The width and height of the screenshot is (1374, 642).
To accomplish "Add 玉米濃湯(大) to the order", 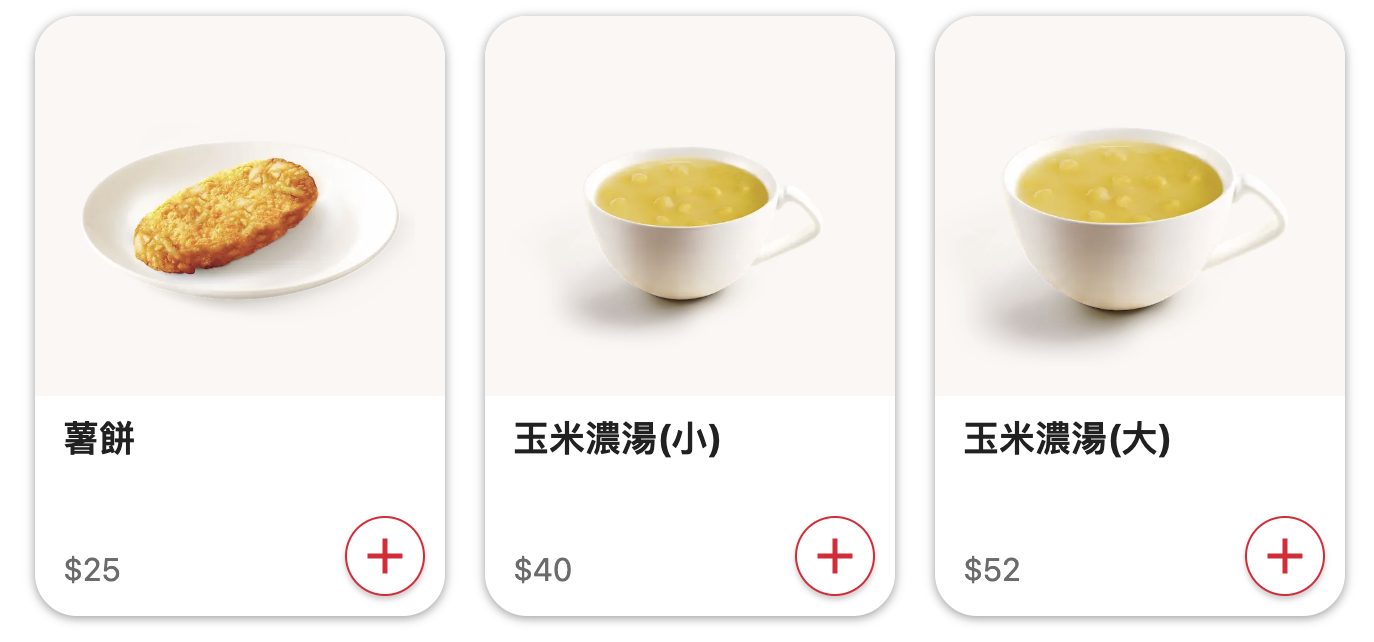I will (x=1285, y=556).
